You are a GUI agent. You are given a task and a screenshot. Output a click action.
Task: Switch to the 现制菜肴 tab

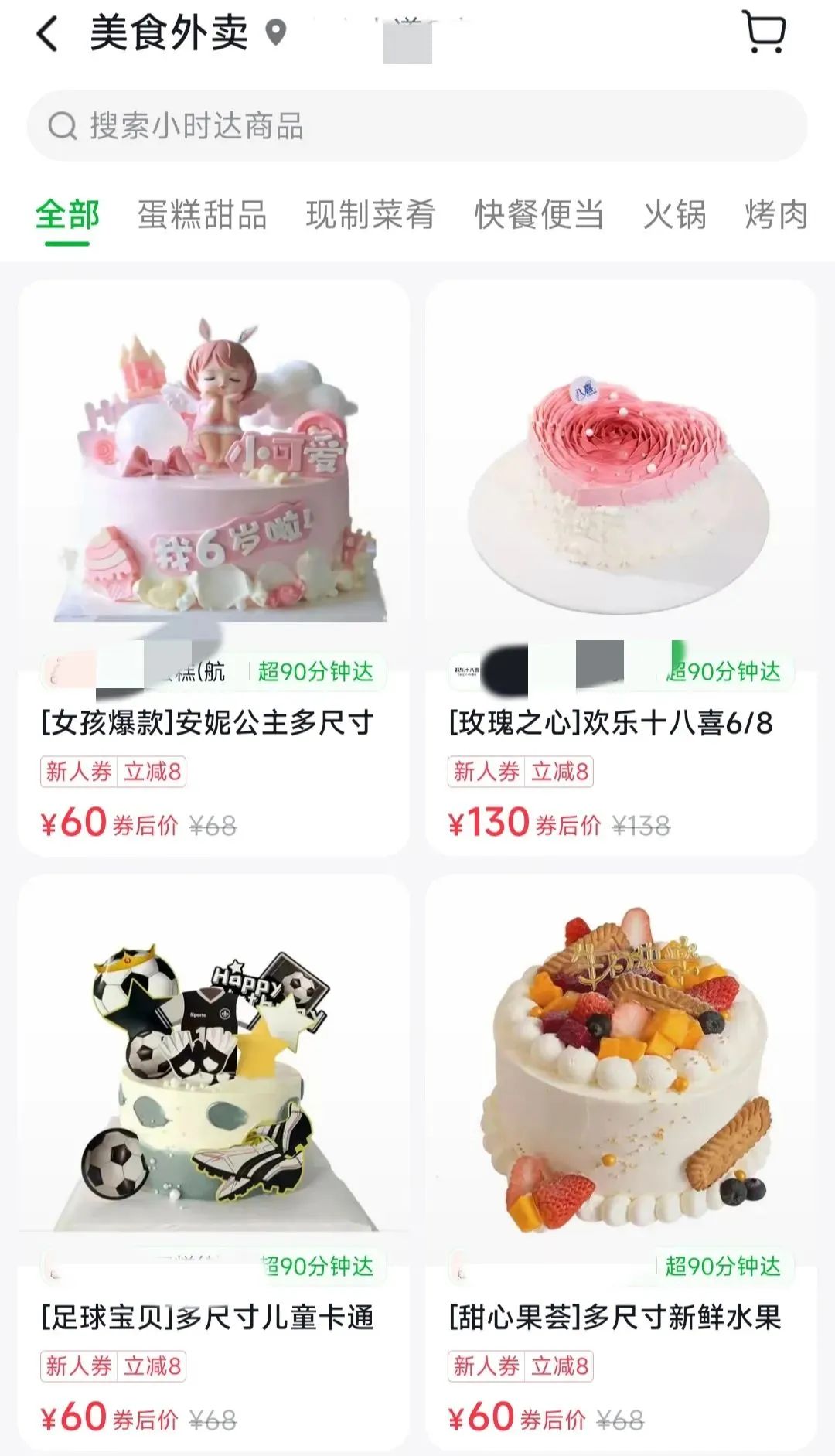click(x=371, y=215)
